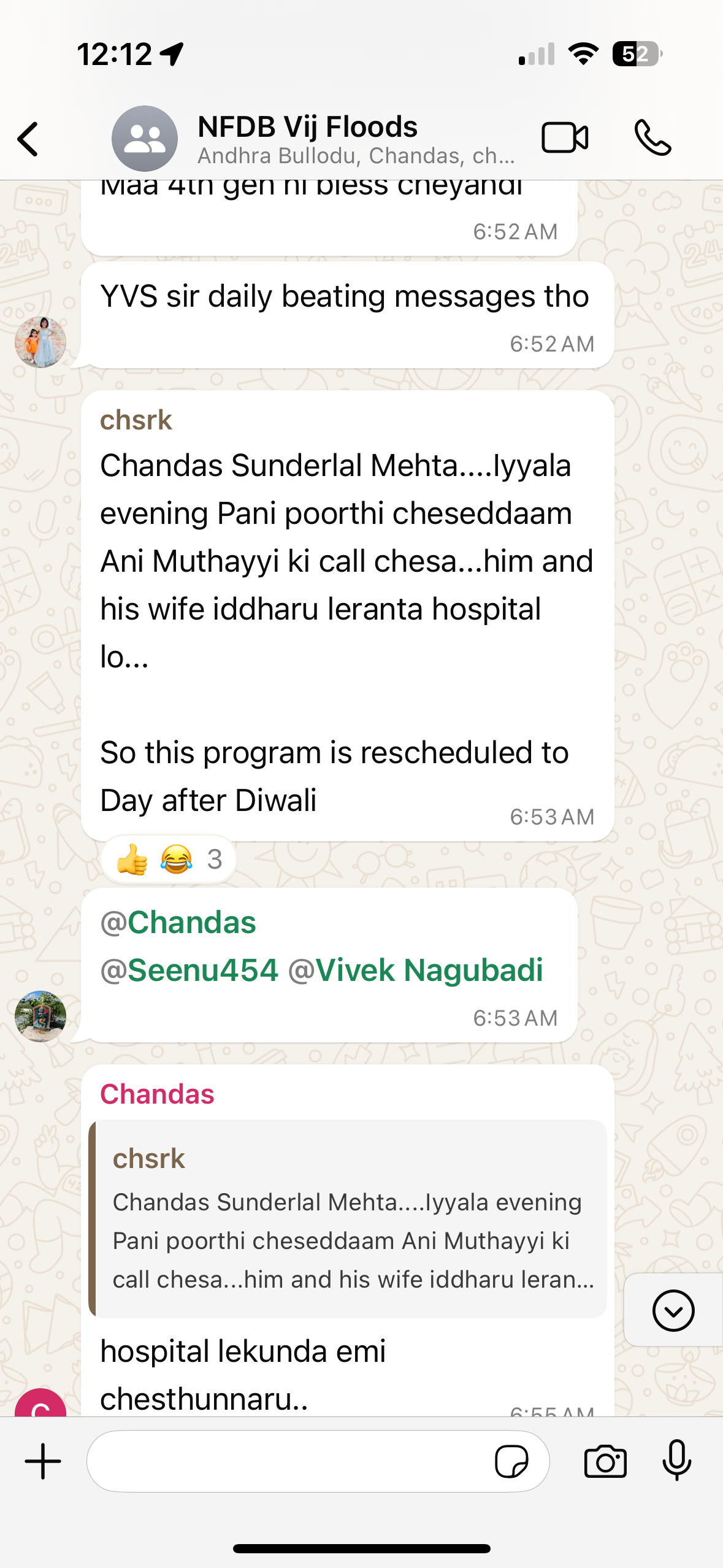View reactions on chsrk's message
The width and height of the screenshot is (723, 1568).
pyautogui.click(x=169, y=859)
